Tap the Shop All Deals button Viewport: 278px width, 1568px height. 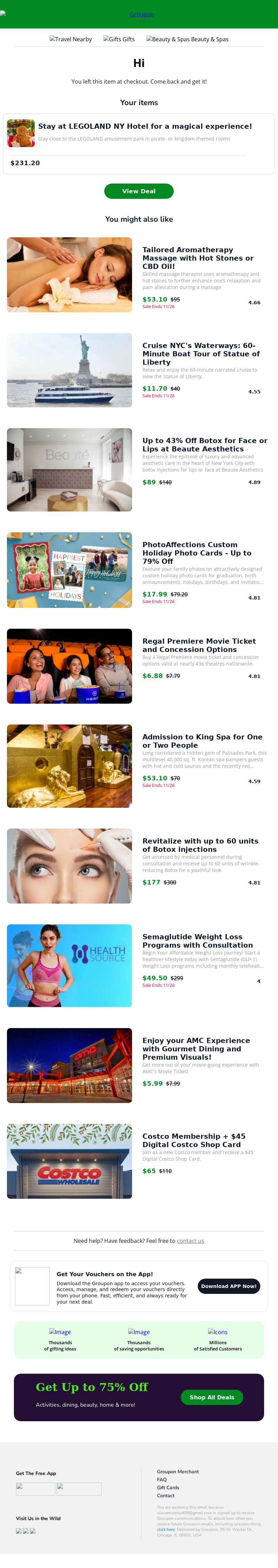pyautogui.click(x=212, y=1397)
